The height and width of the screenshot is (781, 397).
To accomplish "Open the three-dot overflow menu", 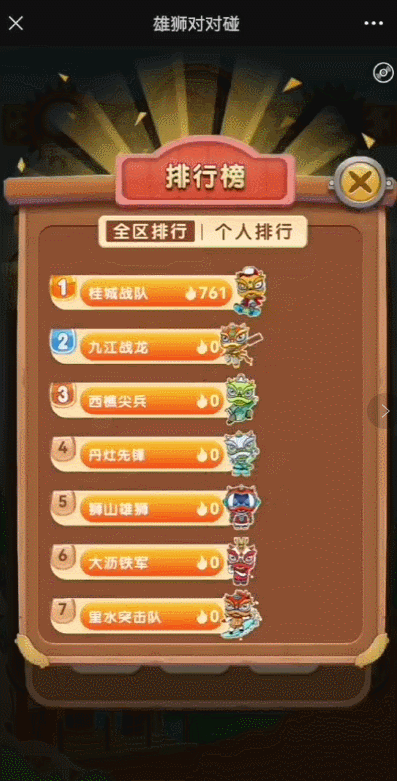I will point(374,23).
